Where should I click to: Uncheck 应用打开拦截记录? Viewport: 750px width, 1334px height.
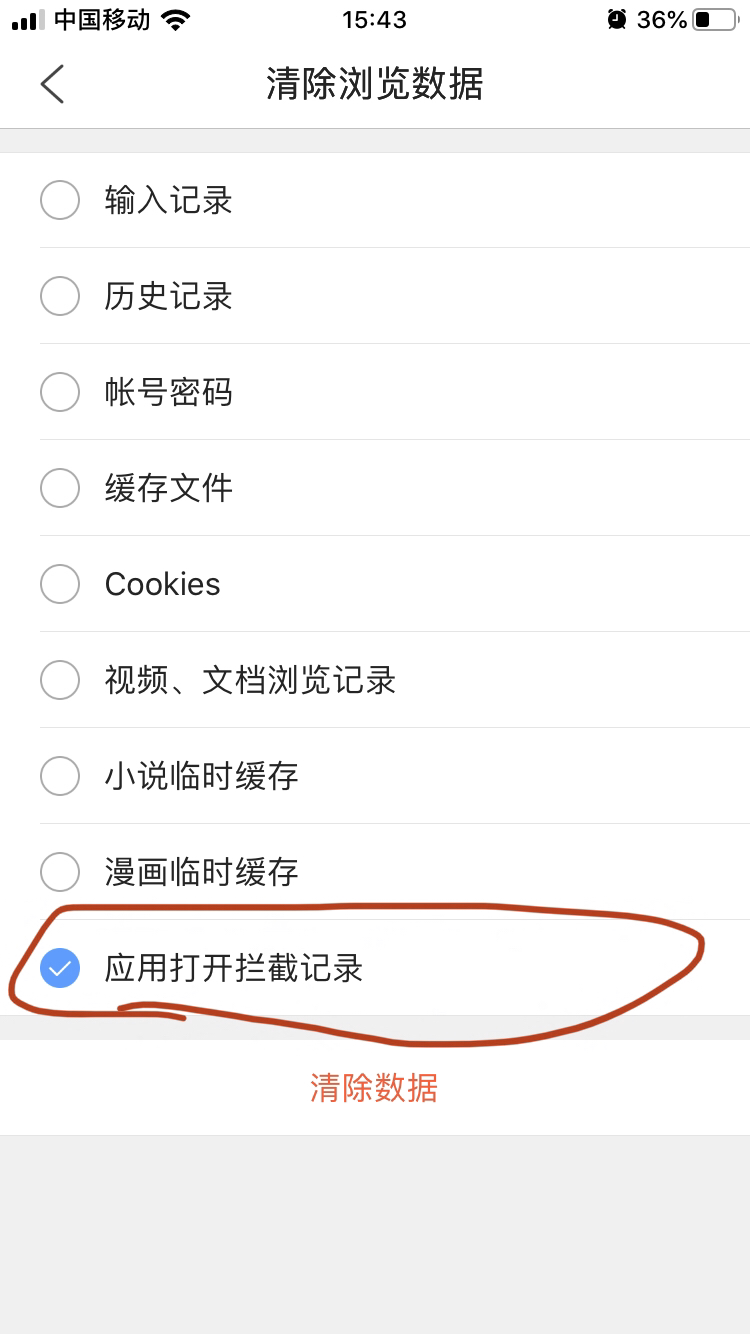[60, 968]
